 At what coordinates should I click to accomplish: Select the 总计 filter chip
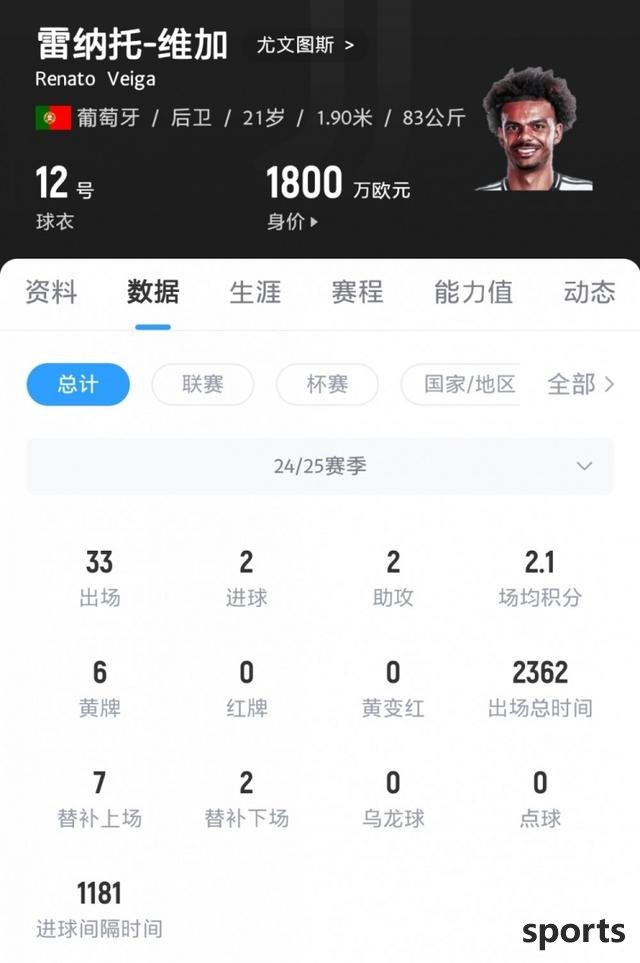pos(78,384)
